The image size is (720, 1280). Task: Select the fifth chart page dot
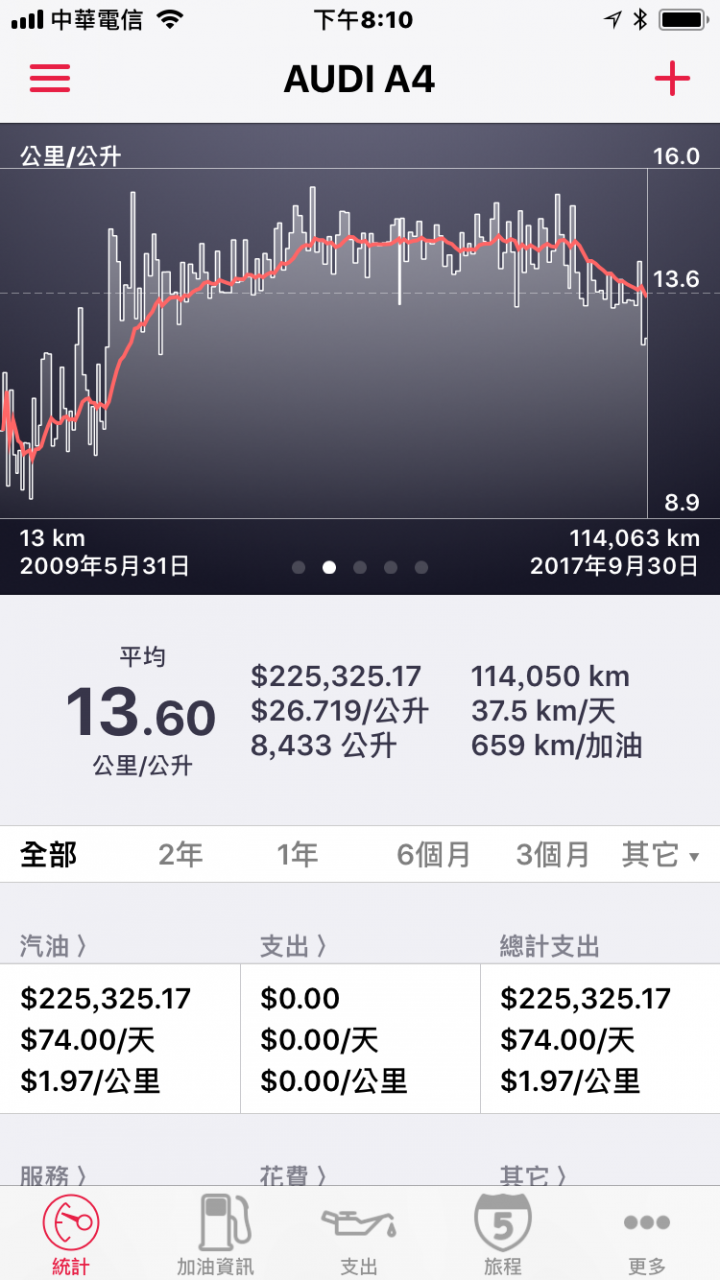coord(422,567)
